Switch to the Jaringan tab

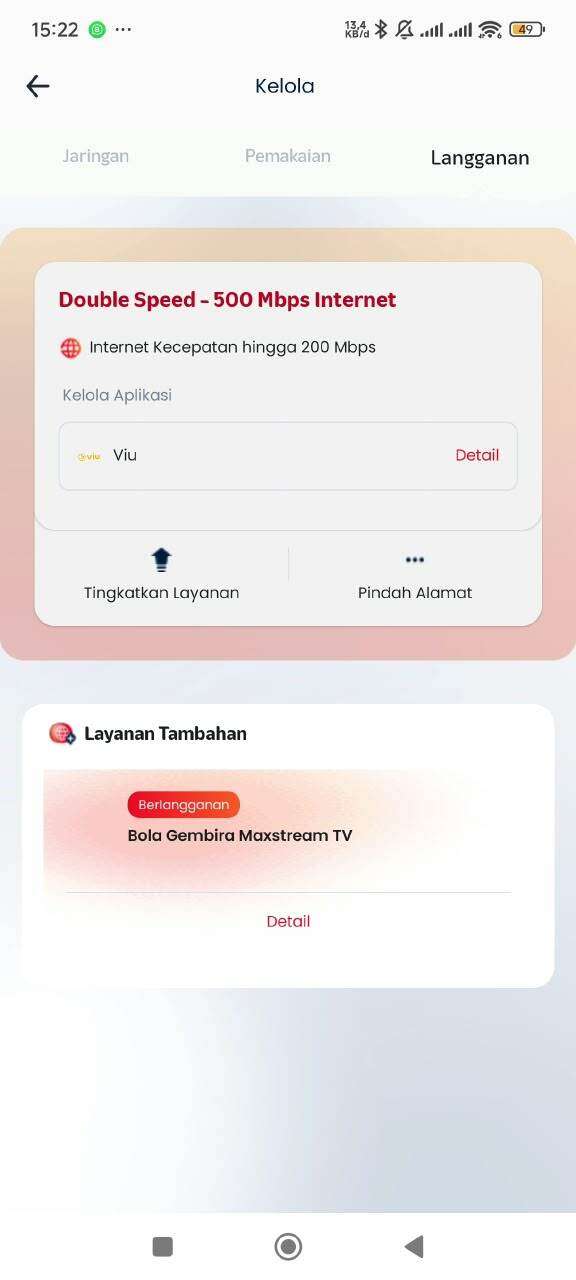[96, 156]
